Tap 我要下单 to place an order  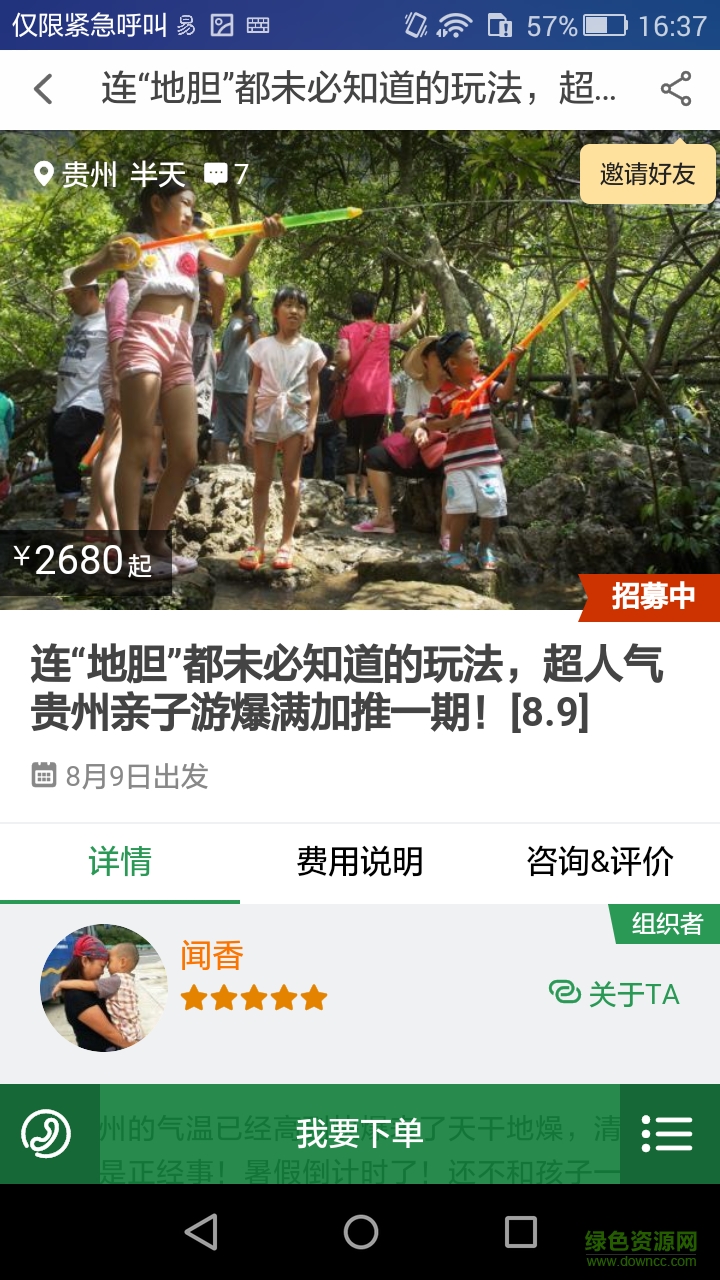360,1133
